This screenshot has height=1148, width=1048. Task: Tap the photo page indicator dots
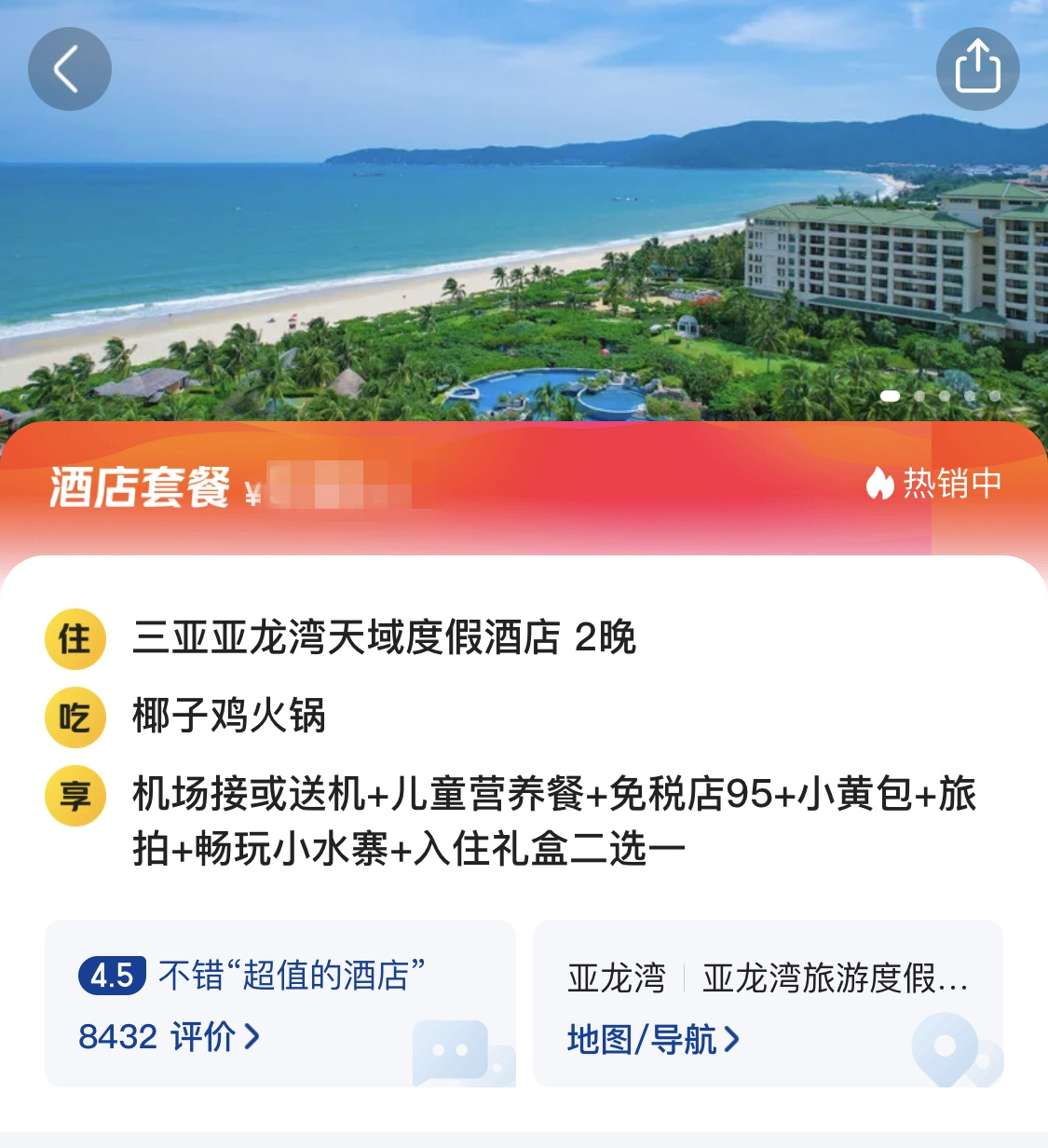coord(941,396)
